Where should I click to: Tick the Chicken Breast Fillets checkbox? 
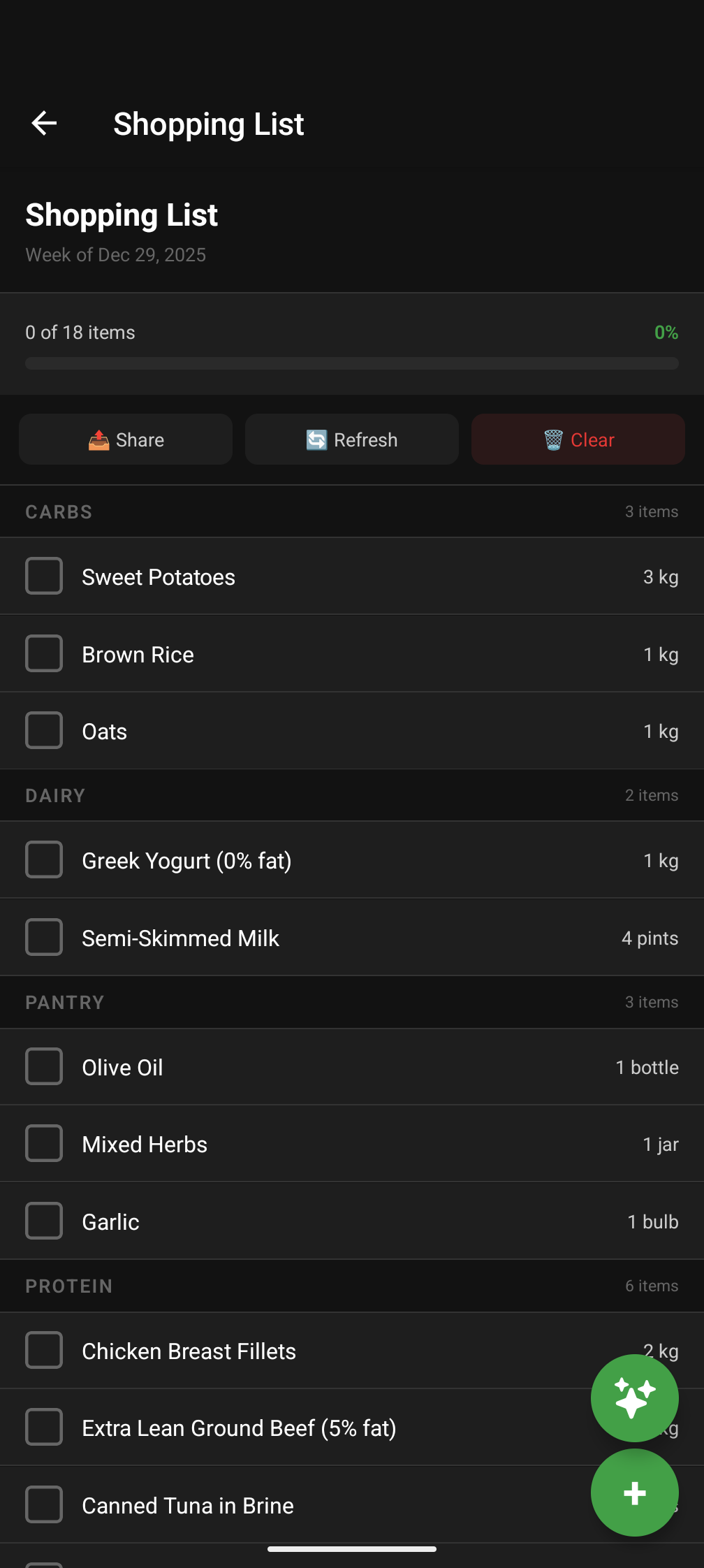[44, 1350]
